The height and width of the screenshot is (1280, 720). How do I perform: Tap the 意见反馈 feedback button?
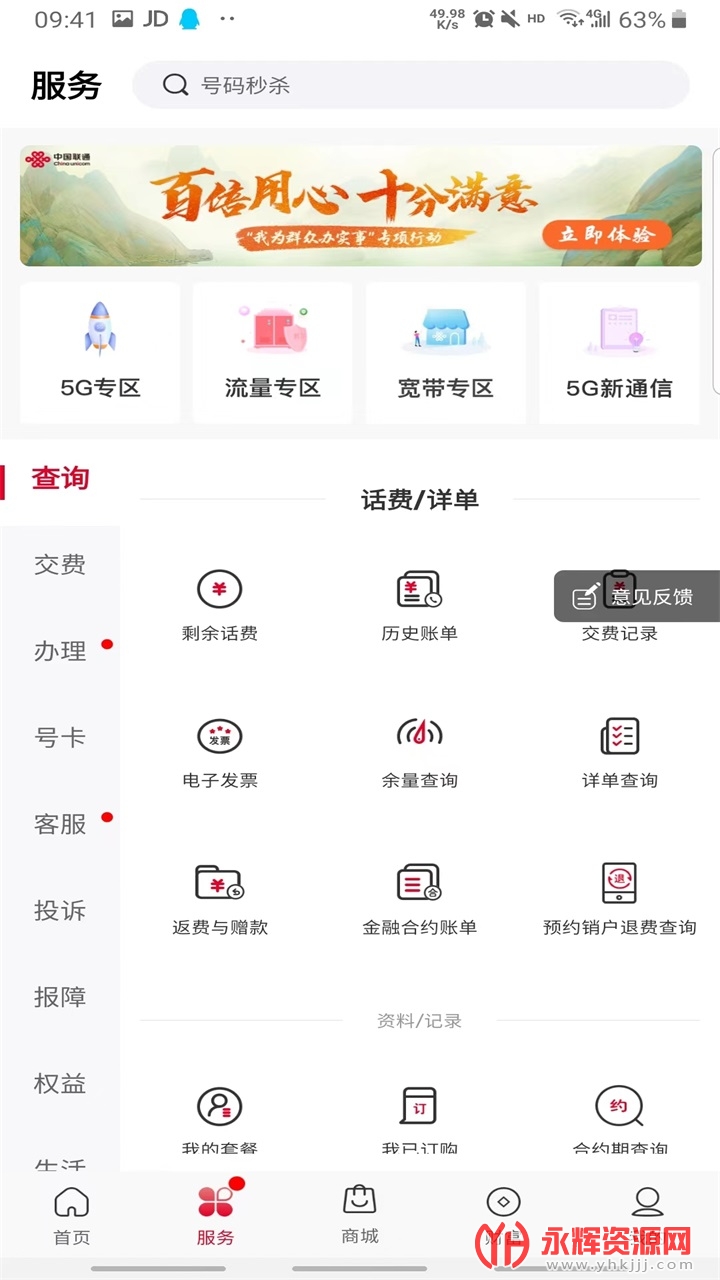[x=638, y=597]
